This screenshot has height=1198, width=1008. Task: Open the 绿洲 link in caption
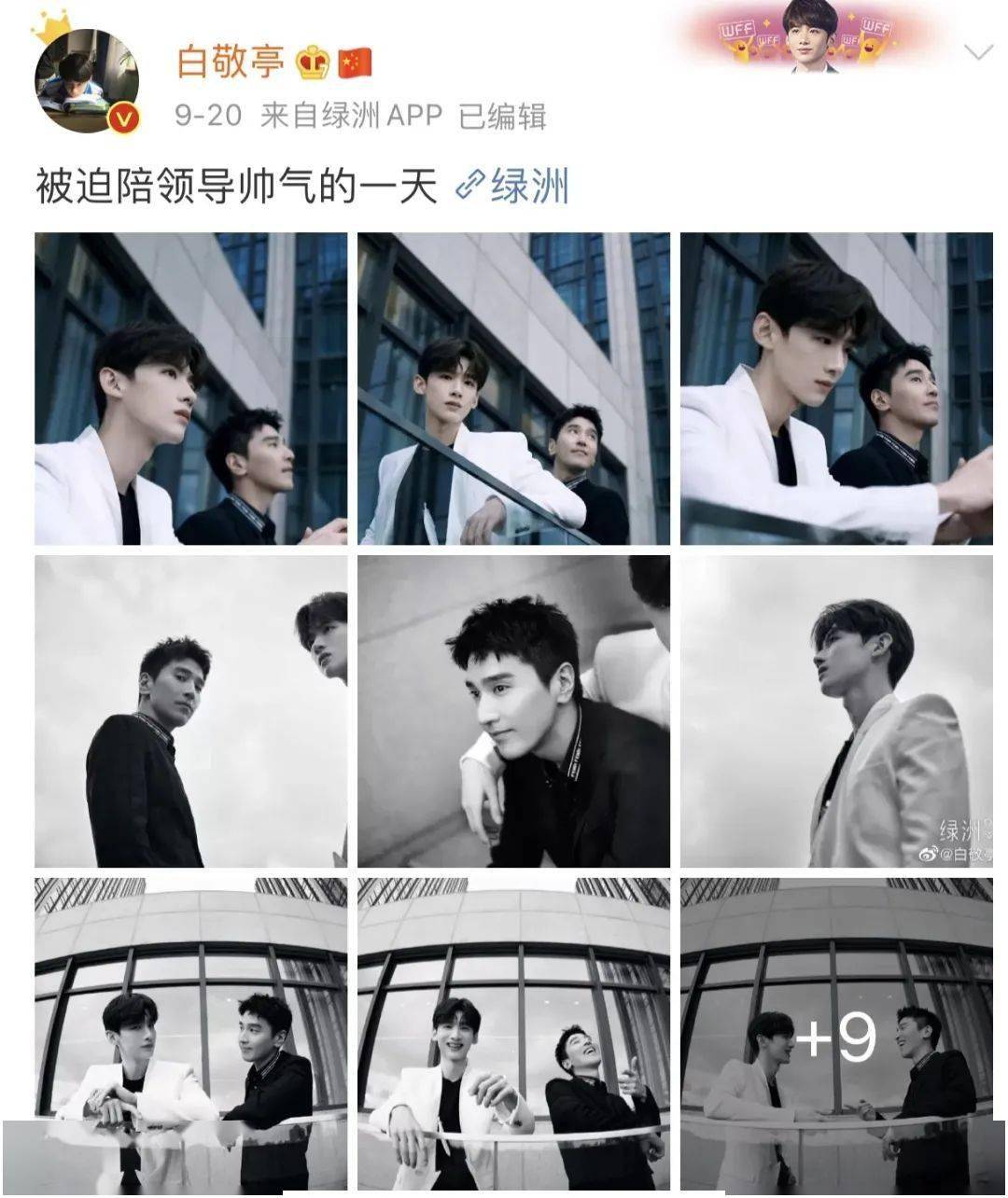pyautogui.click(x=513, y=187)
